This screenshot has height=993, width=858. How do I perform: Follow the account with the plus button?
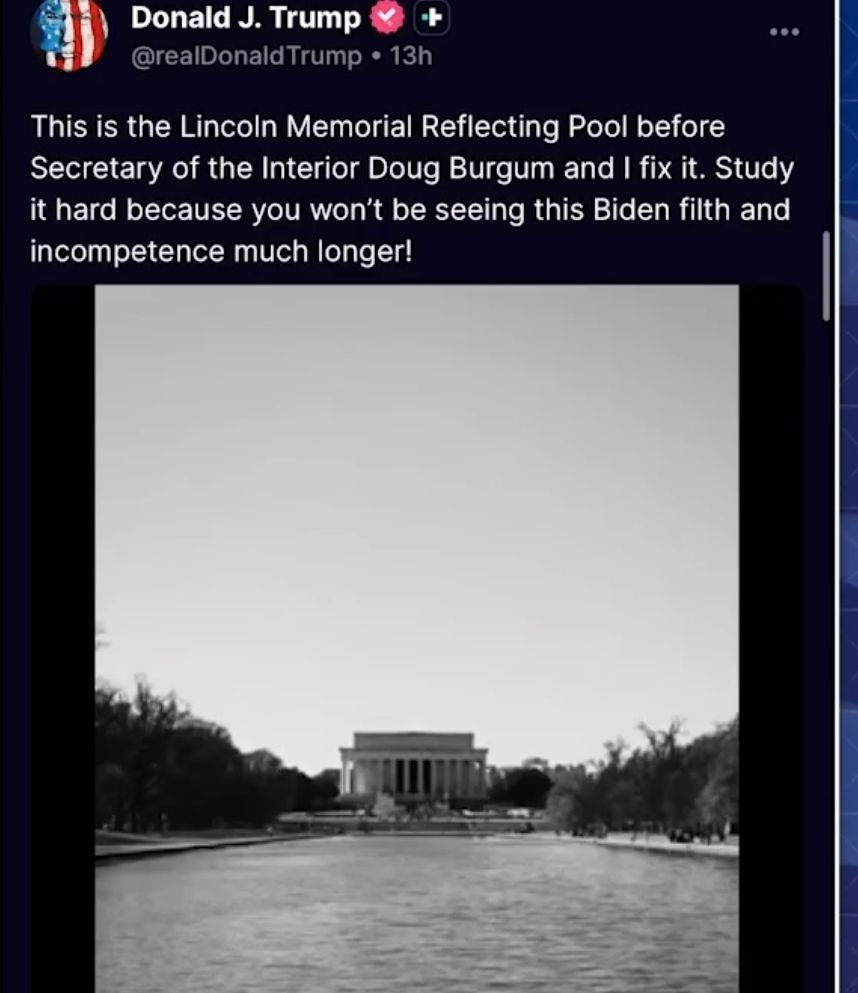(x=433, y=18)
